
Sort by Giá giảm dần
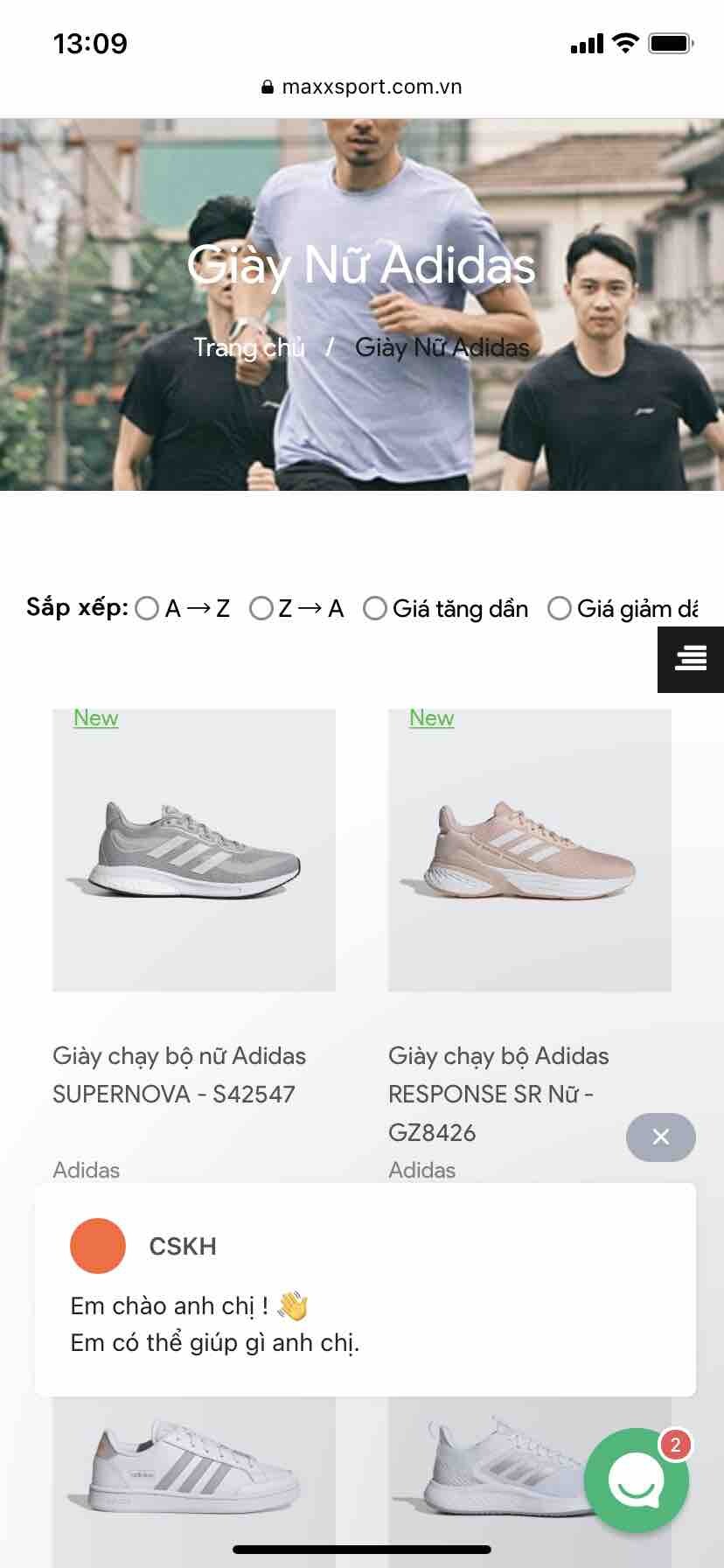560,608
